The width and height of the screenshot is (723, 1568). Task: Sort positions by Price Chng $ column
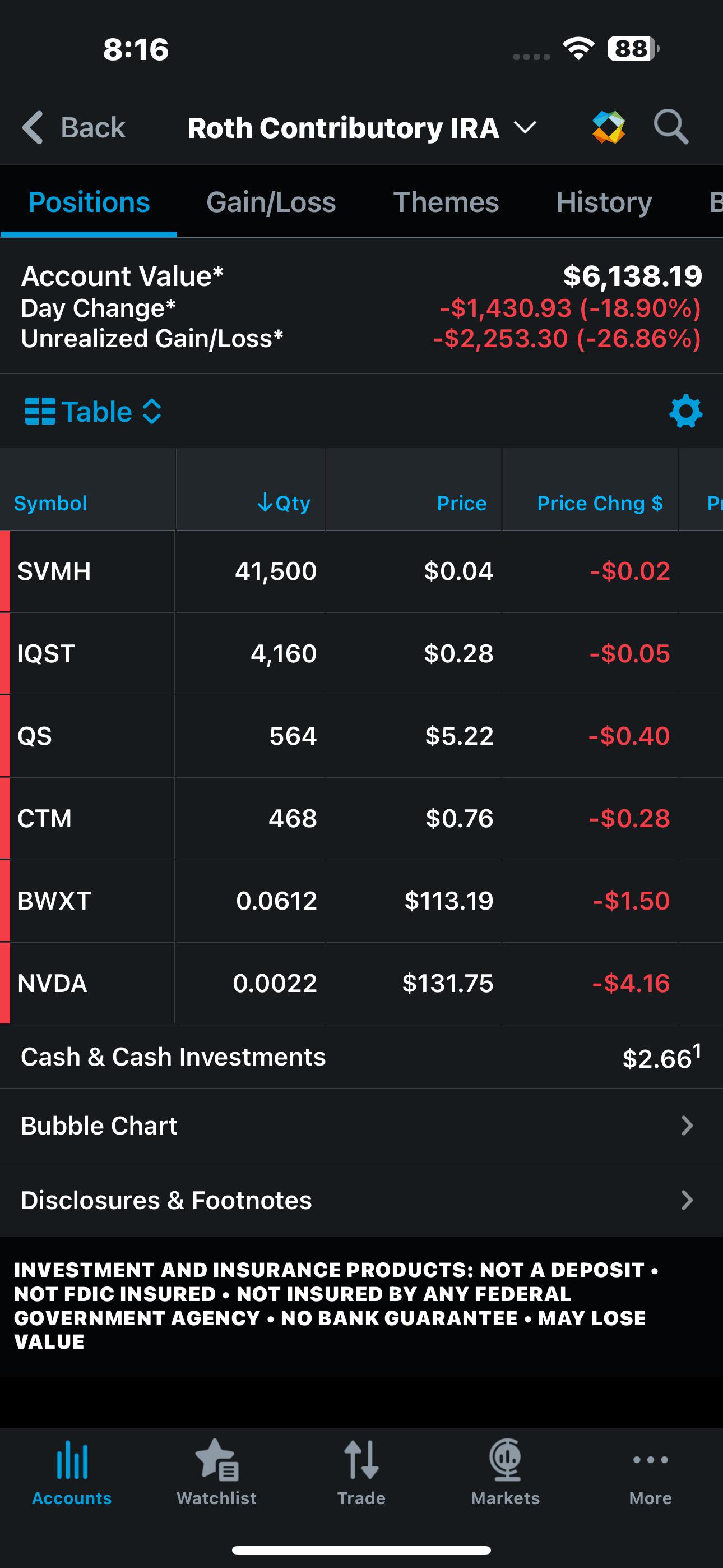tap(600, 504)
